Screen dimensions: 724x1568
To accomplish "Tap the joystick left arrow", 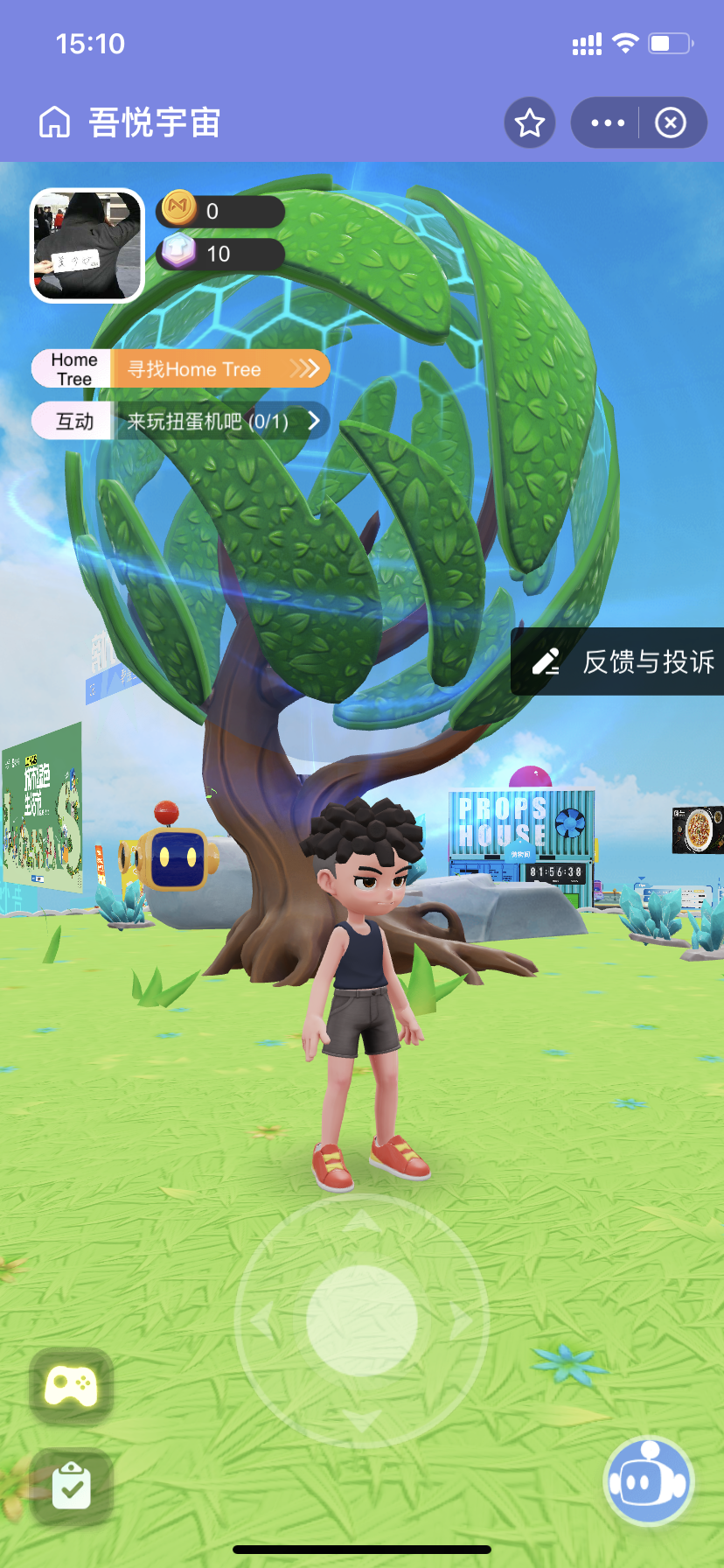I will 262,1320.
